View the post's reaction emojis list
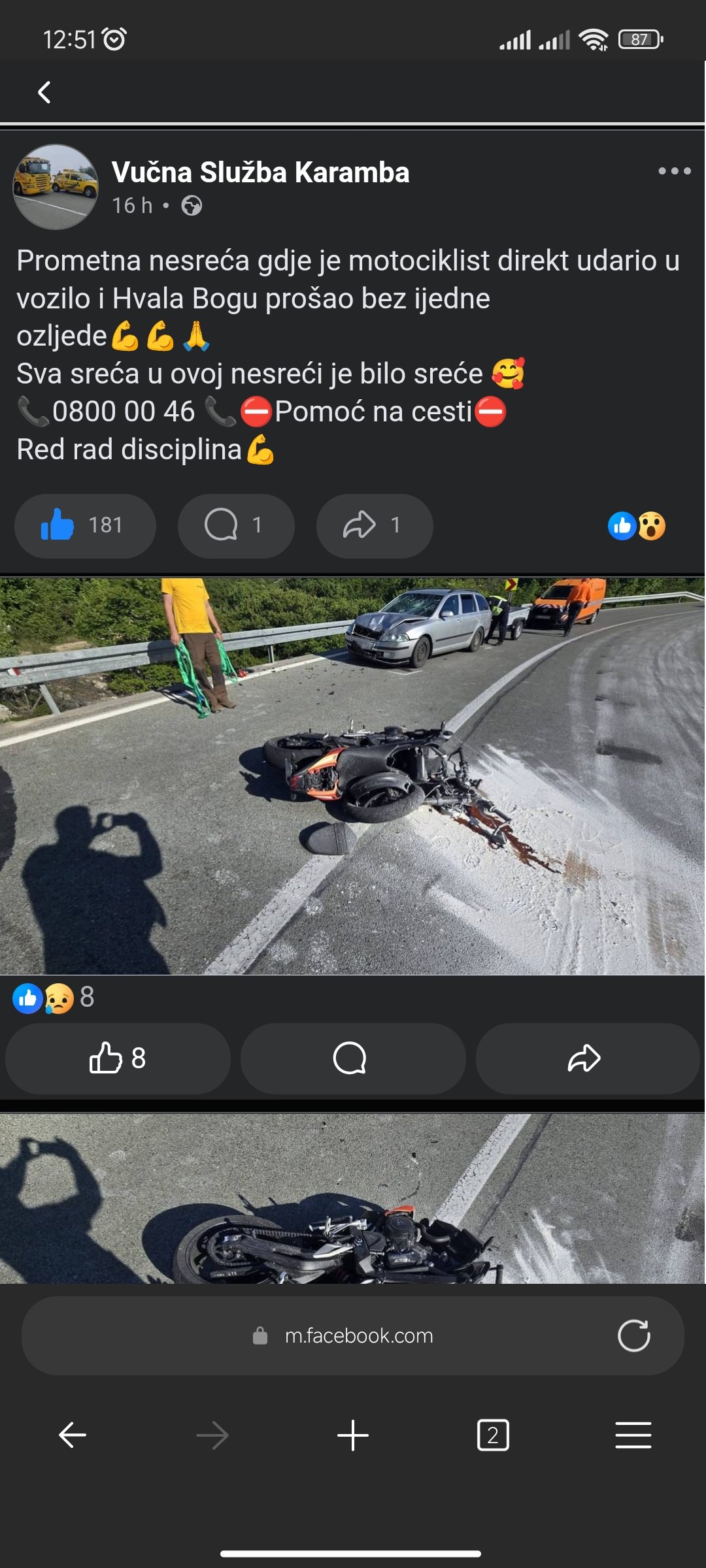Screen dimensions: 706x1568 [637, 526]
